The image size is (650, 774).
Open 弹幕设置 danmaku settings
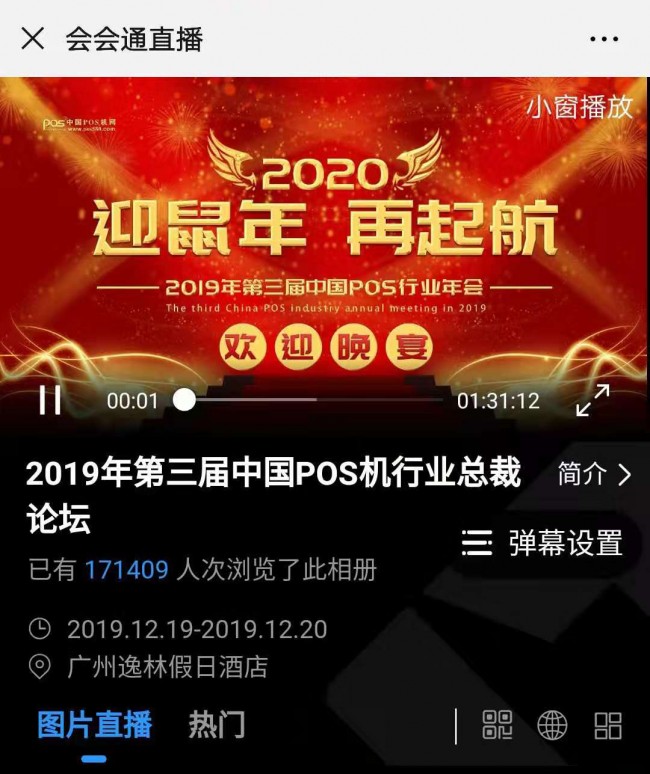(542, 542)
